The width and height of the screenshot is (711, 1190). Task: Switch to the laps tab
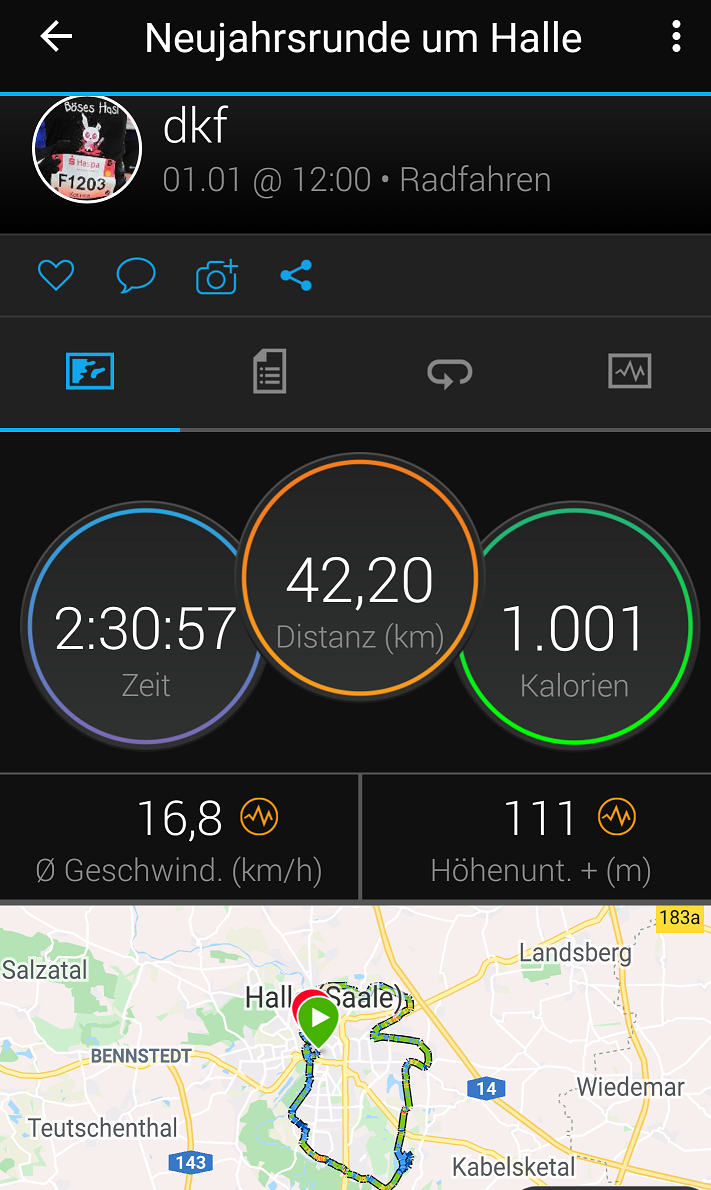pos(449,372)
